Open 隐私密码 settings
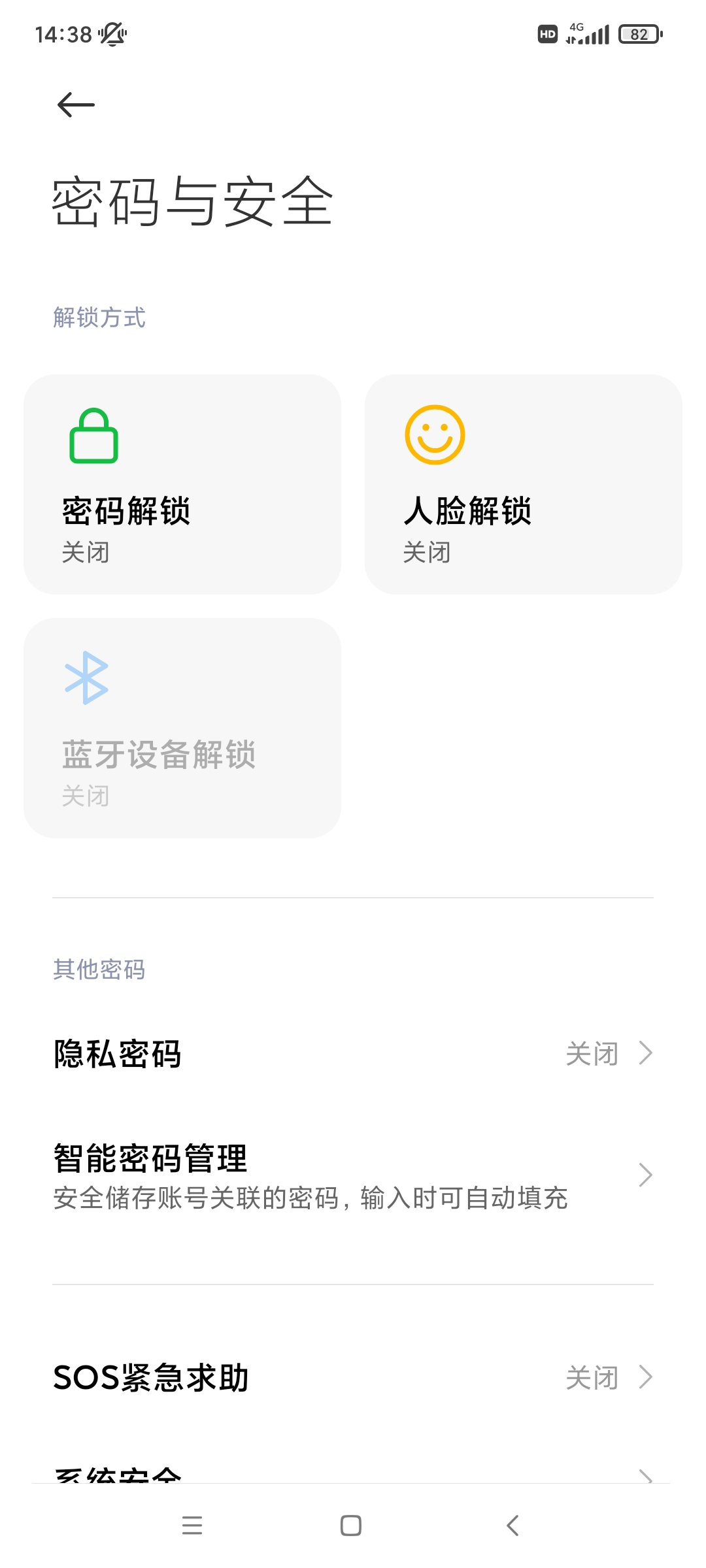 (x=353, y=1053)
